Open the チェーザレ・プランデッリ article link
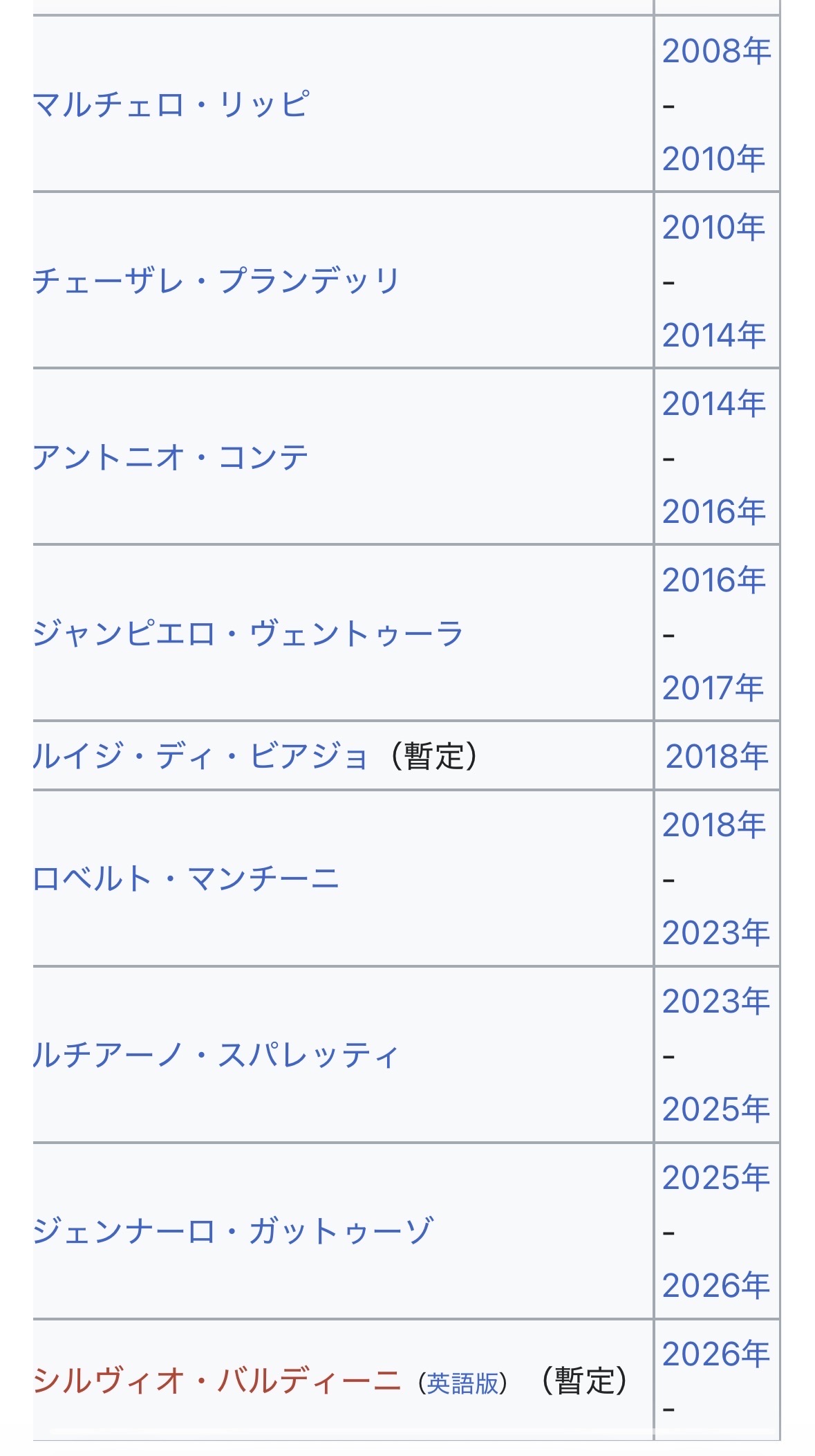Screen dimensions: 815x1456 click(217, 281)
